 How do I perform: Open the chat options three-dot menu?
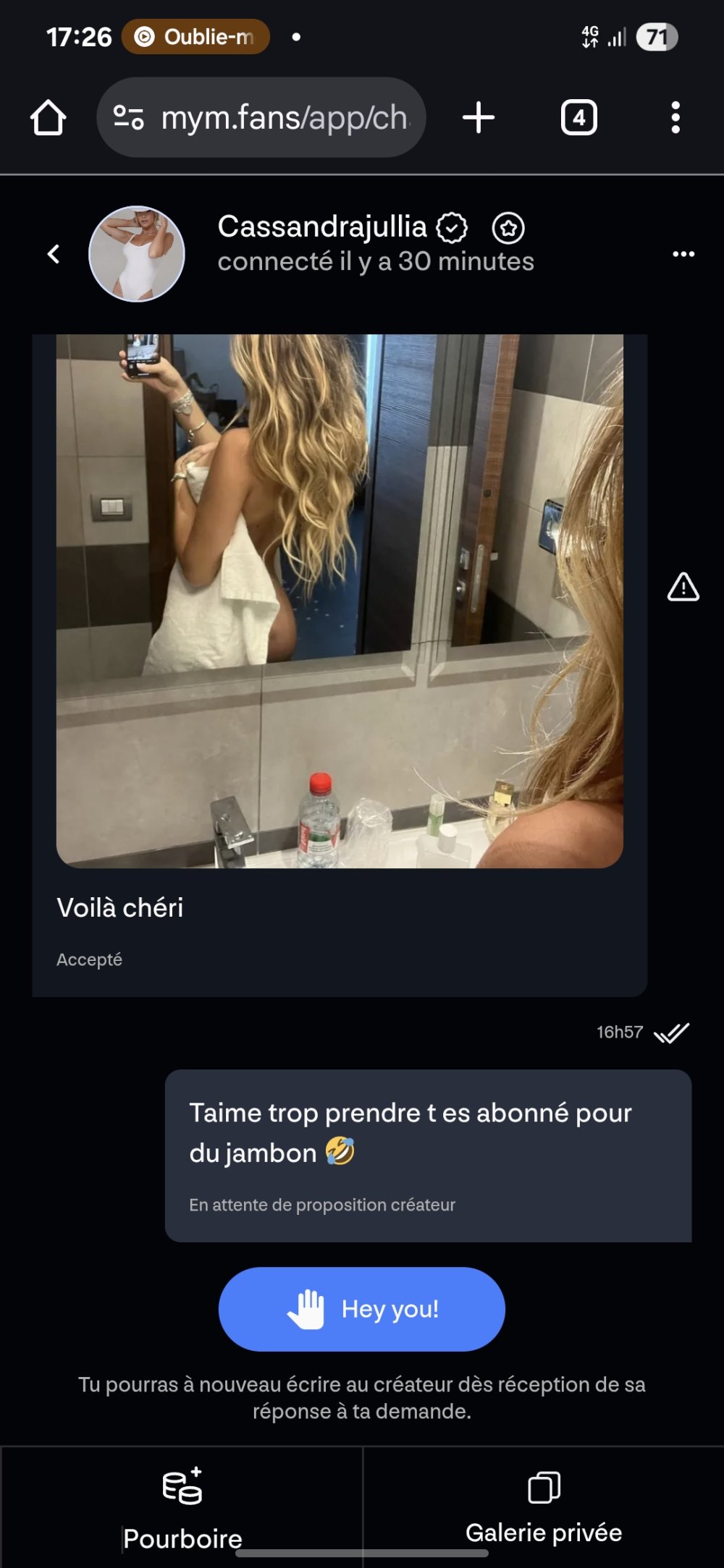point(683,254)
